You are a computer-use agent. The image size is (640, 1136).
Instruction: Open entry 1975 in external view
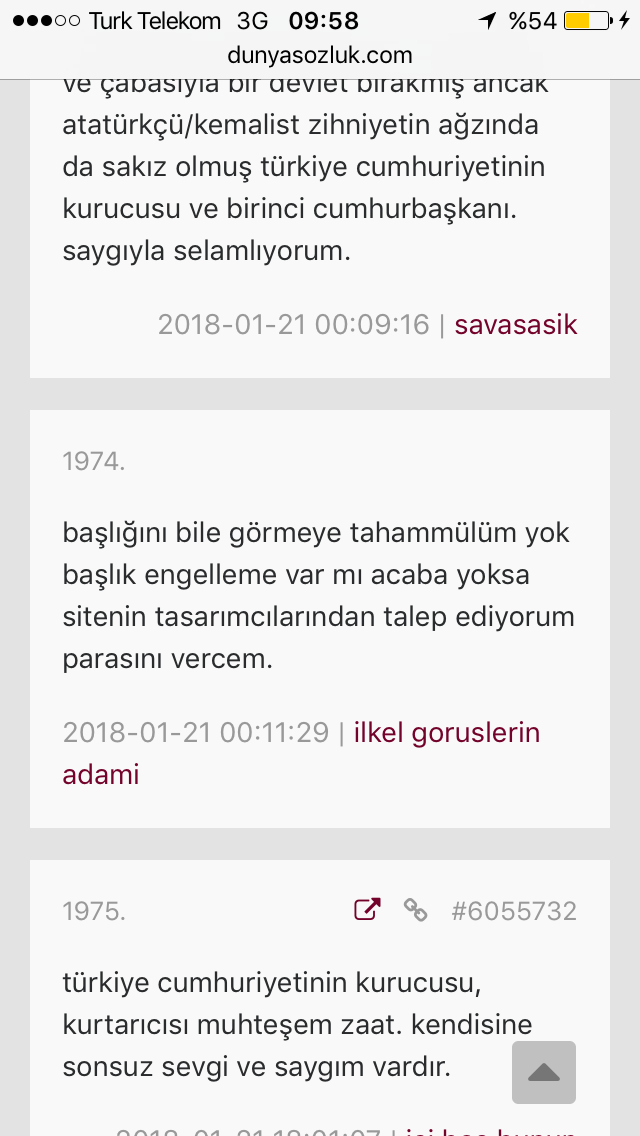(368, 910)
